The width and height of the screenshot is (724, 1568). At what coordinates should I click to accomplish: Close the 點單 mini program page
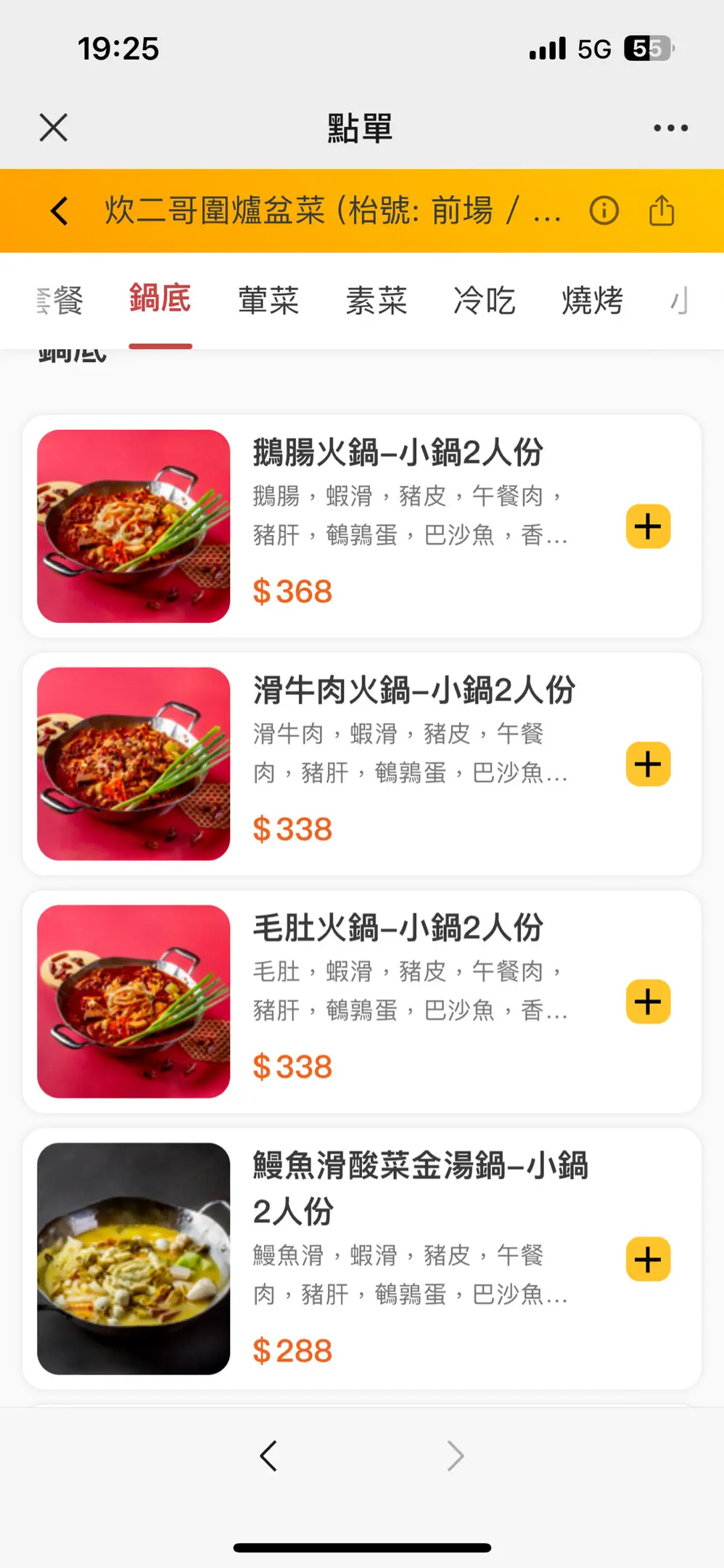54,128
